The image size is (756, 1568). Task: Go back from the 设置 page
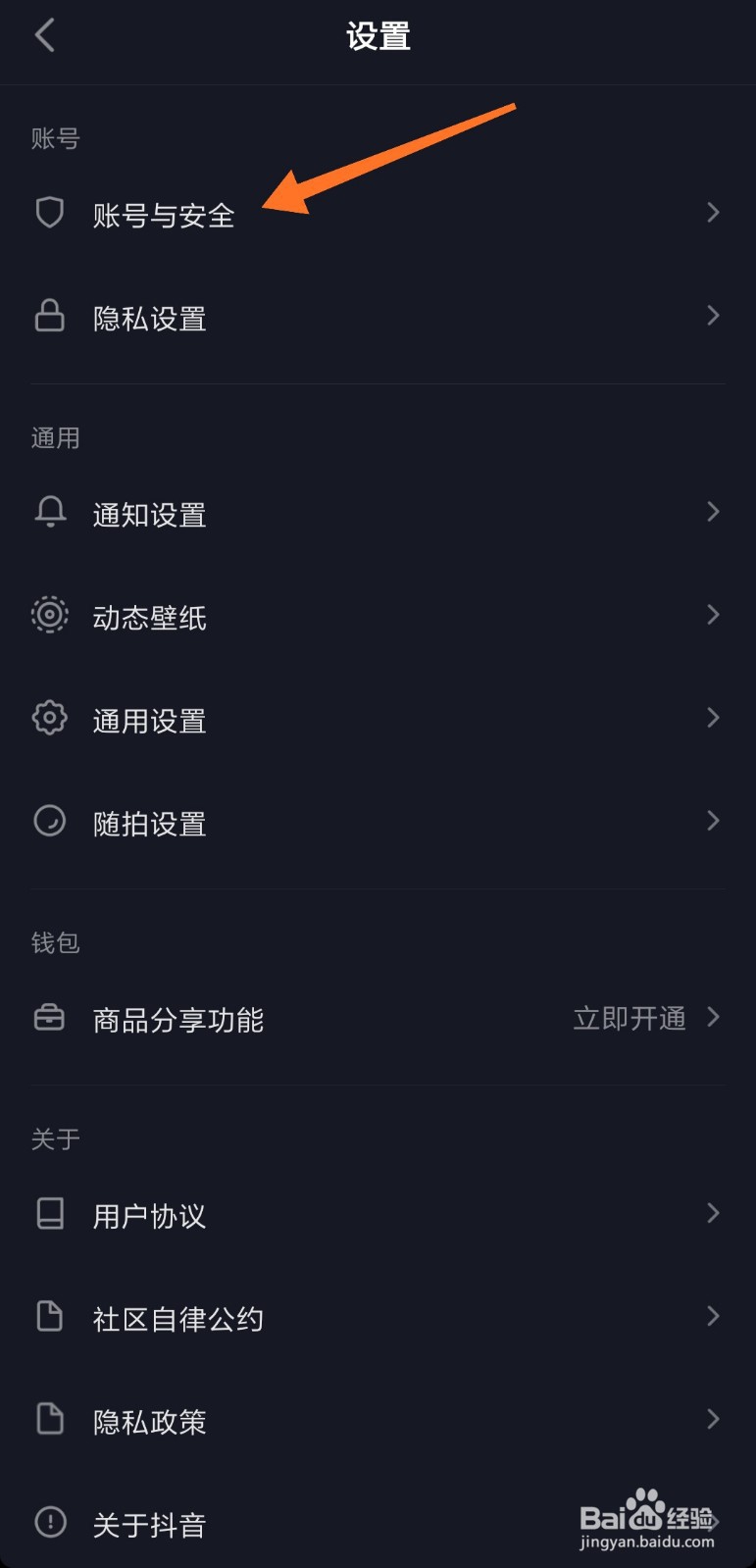(x=45, y=37)
